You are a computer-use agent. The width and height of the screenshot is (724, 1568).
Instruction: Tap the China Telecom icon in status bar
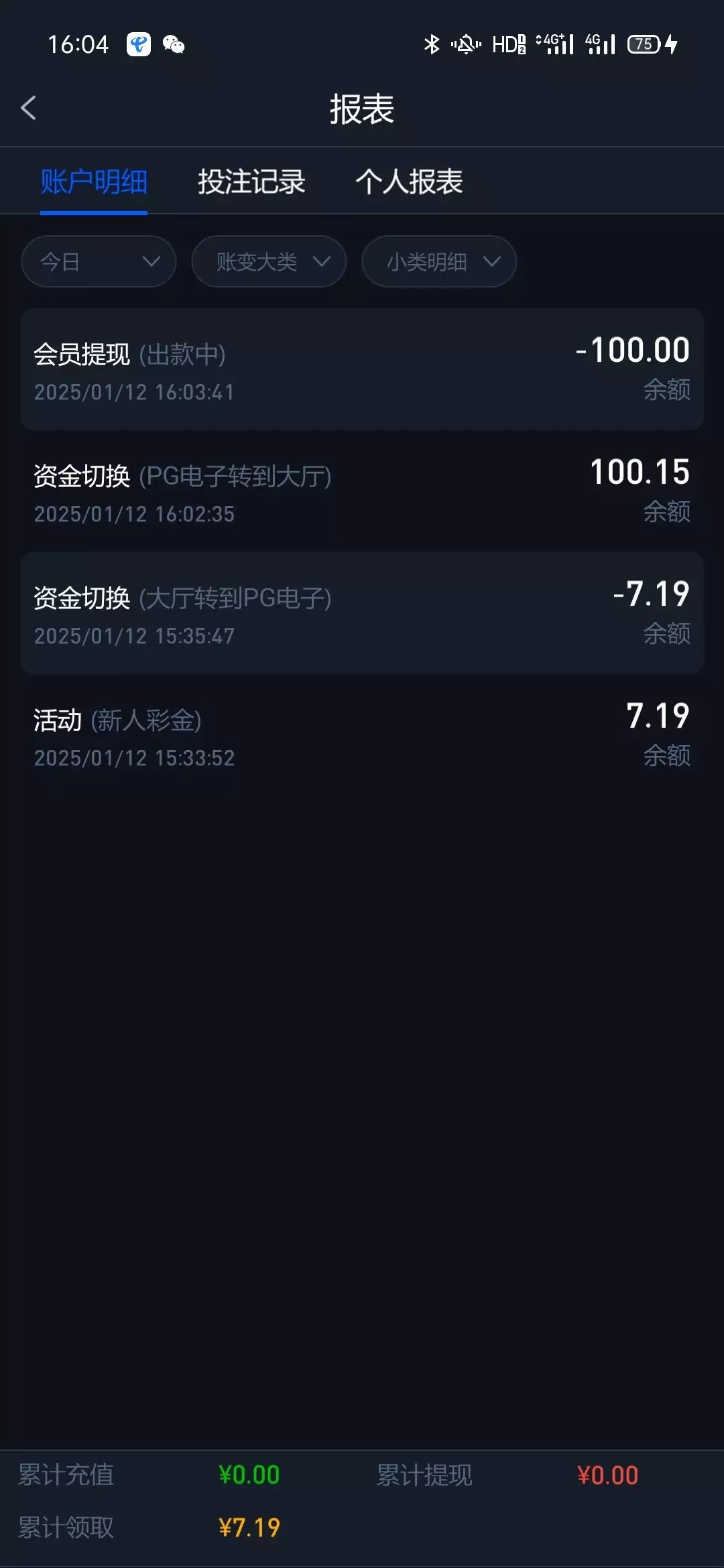point(137,44)
